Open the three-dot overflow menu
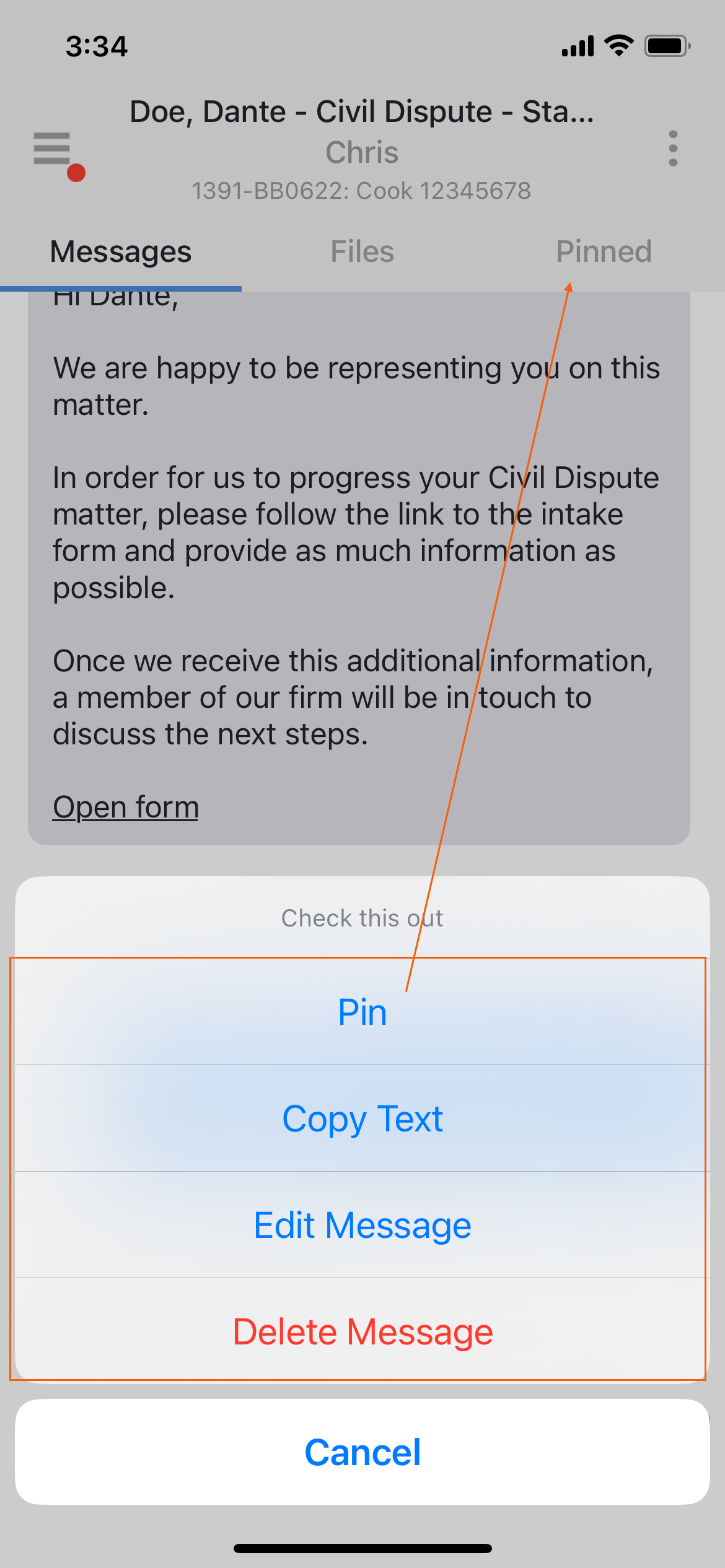Screen dimensions: 725x1568 pos(673,149)
